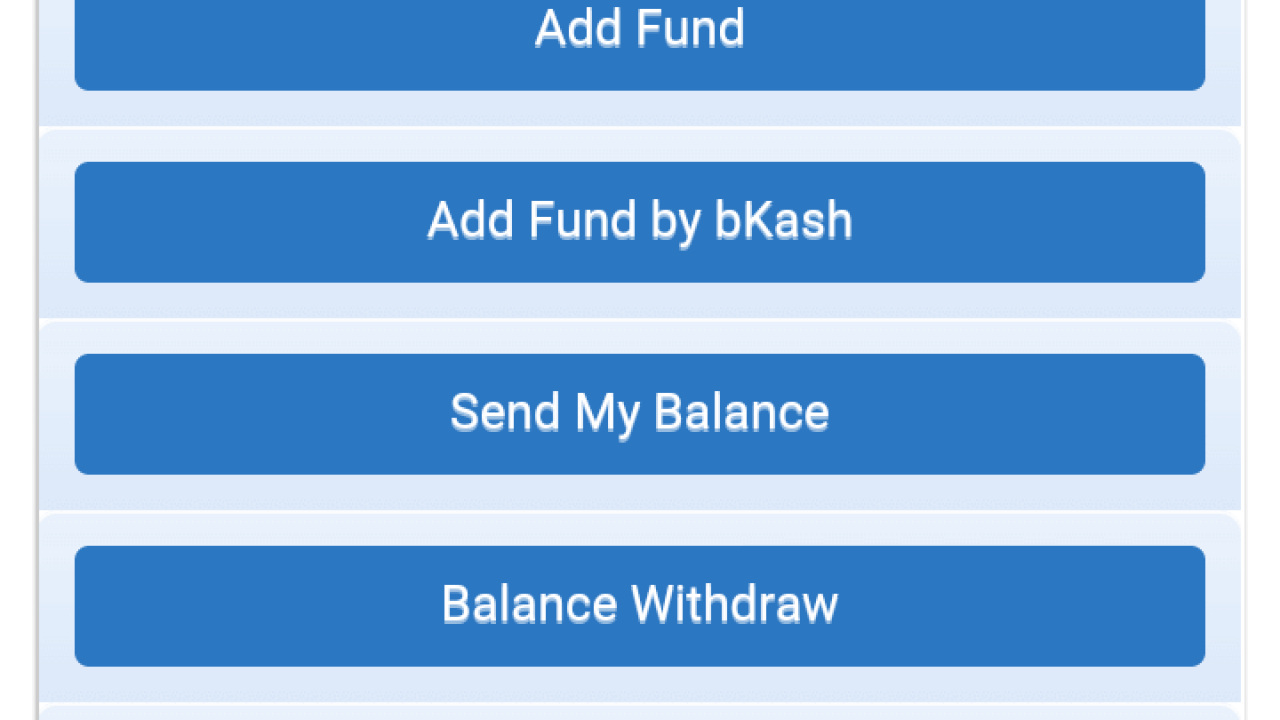The image size is (1280, 720).
Task: Open Send My Balance
Action: click(x=640, y=414)
